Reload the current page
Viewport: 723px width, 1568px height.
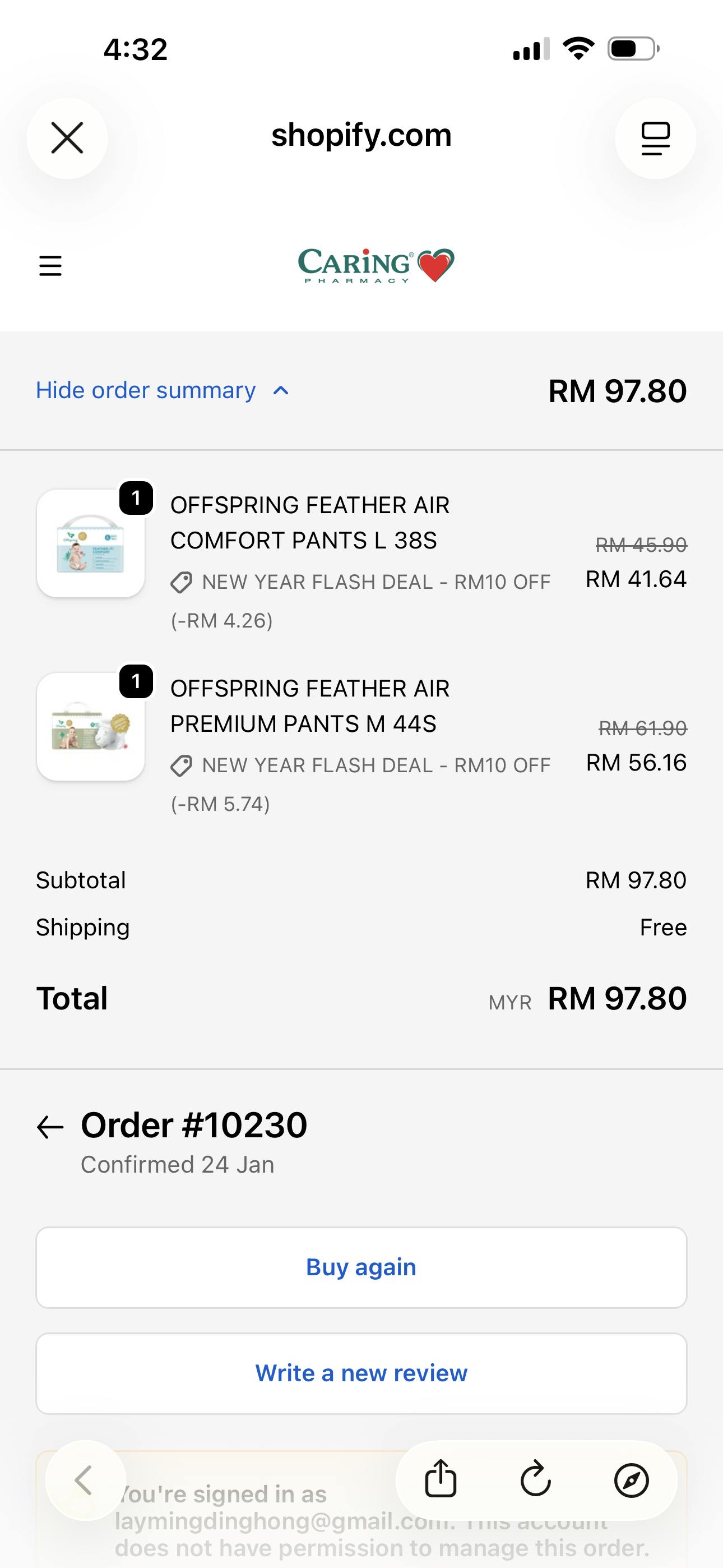click(536, 1480)
